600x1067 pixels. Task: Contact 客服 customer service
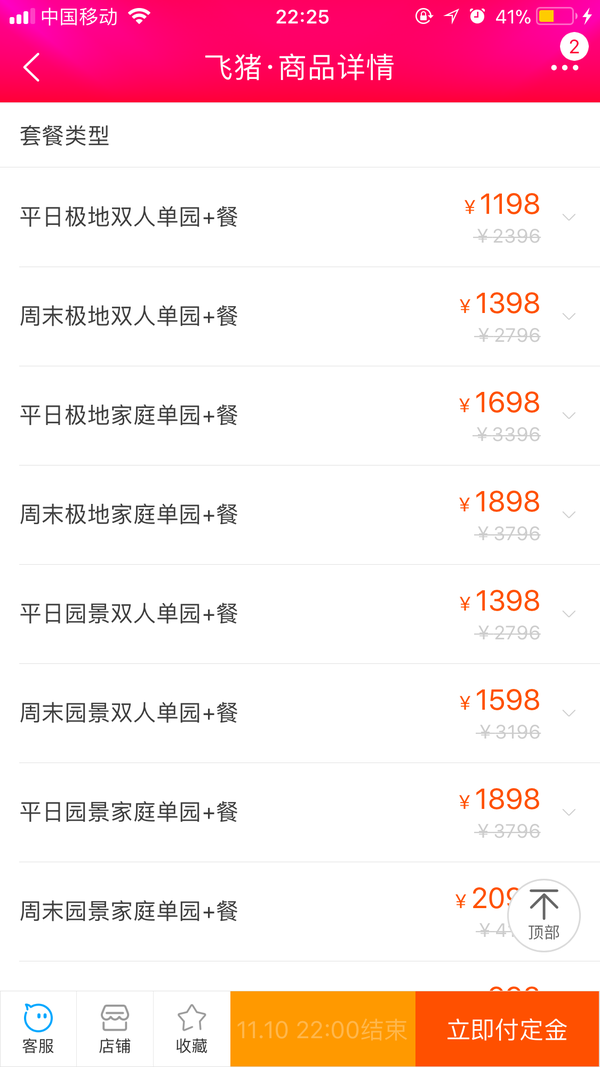(x=38, y=1028)
